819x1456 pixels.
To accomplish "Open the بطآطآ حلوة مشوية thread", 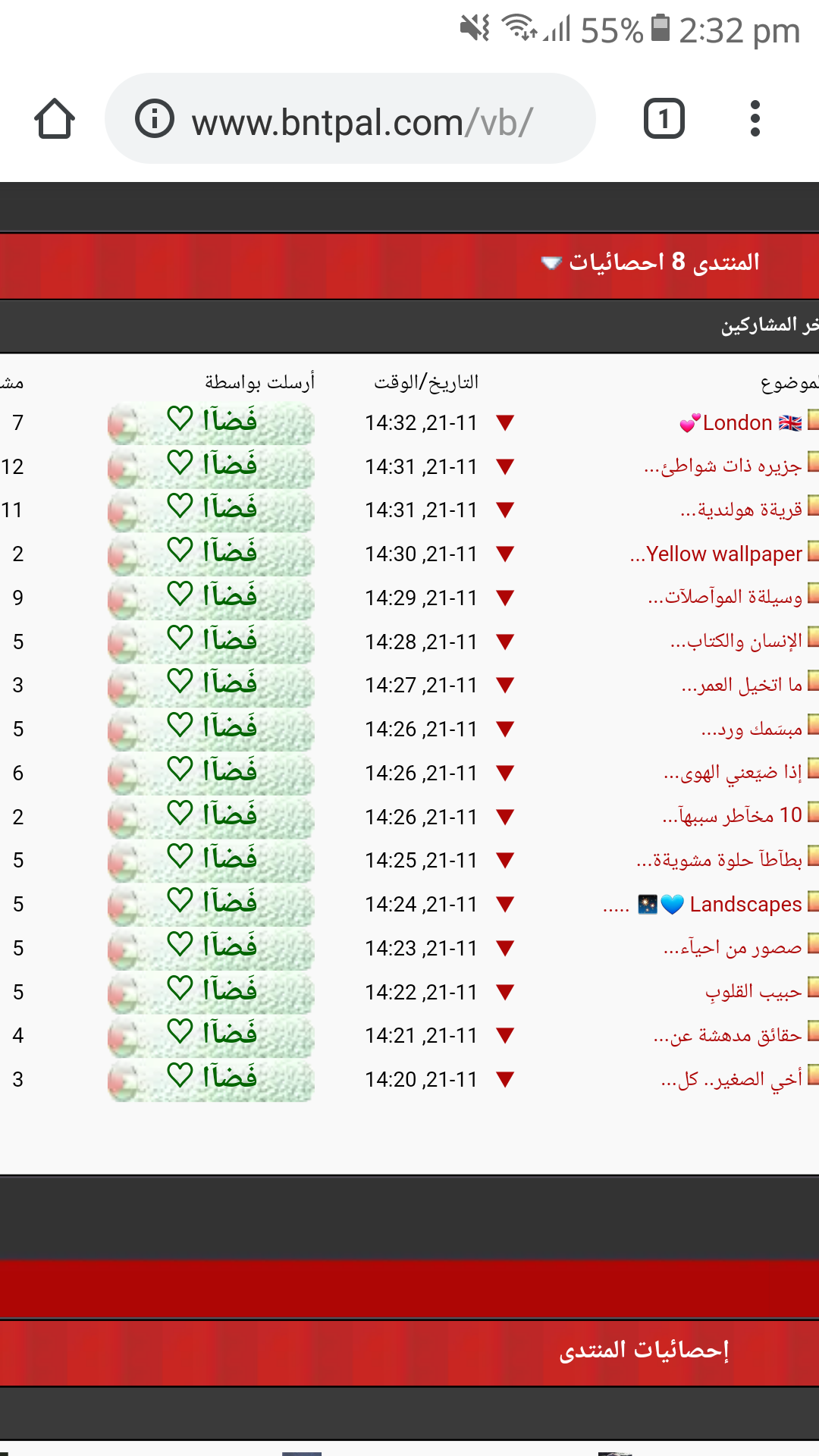I will point(719,860).
